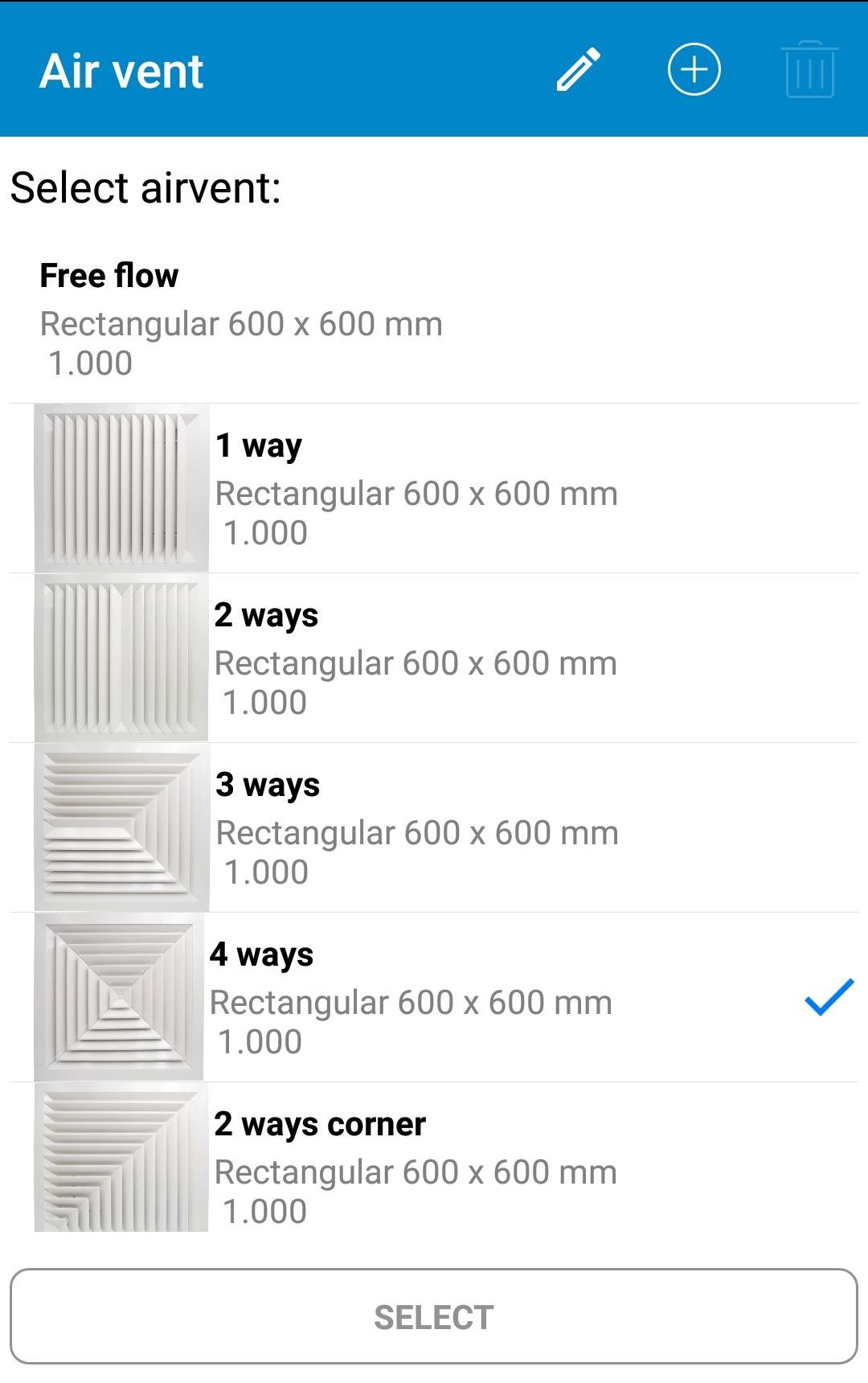Tap the pencil edit icon
Image resolution: width=868 pixels, height=1383 pixels.
pos(579,70)
